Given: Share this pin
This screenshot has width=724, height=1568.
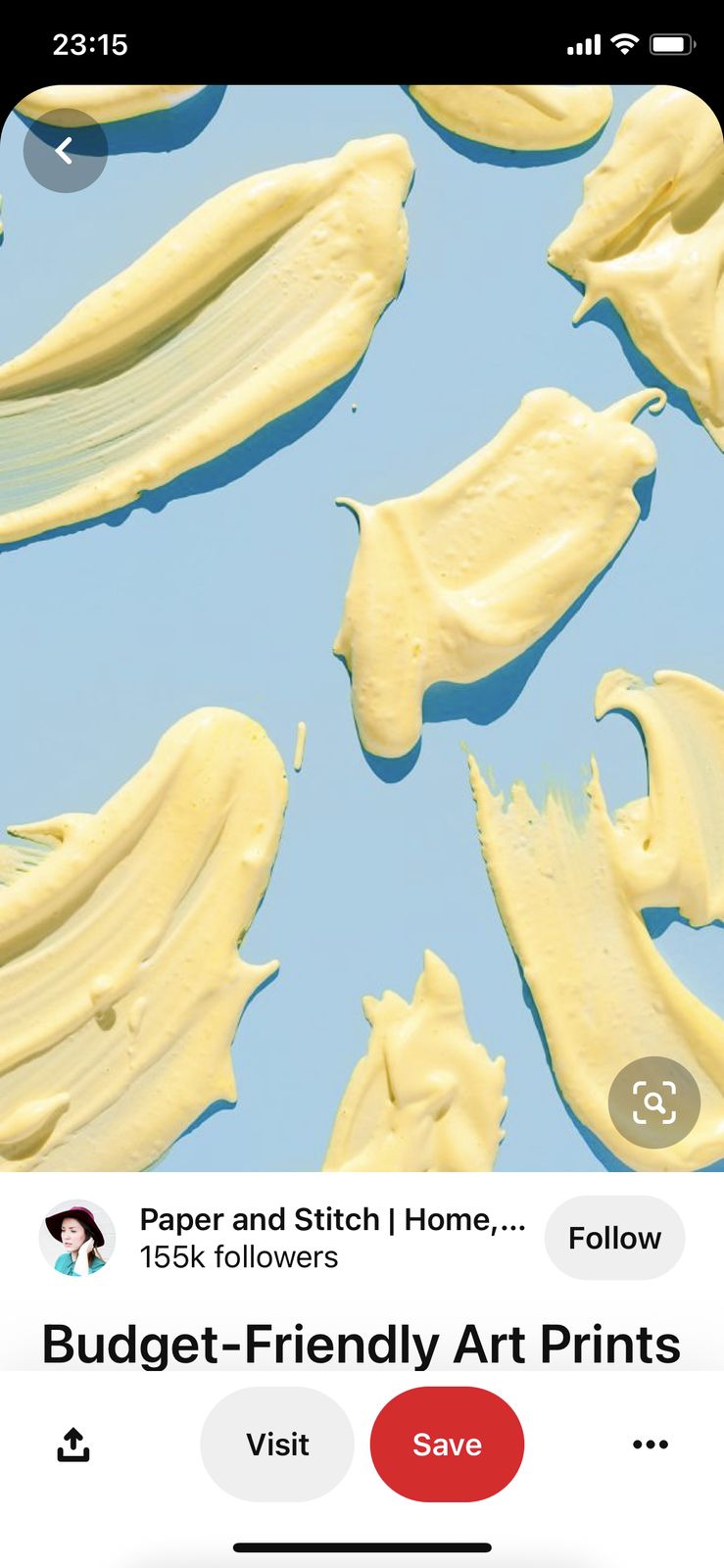Looking at the screenshot, I should tap(73, 1444).
